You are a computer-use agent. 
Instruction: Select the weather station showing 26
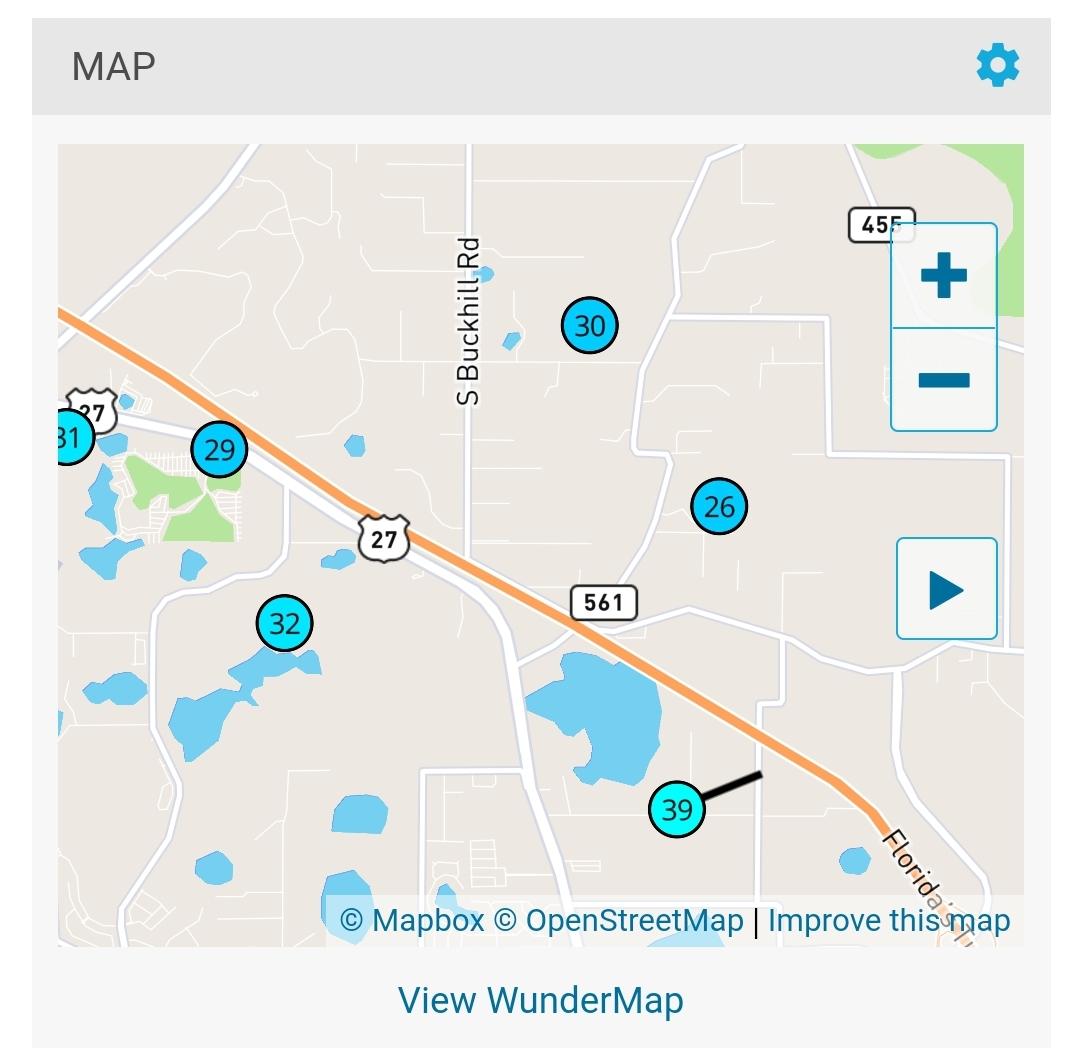pos(719,507)
